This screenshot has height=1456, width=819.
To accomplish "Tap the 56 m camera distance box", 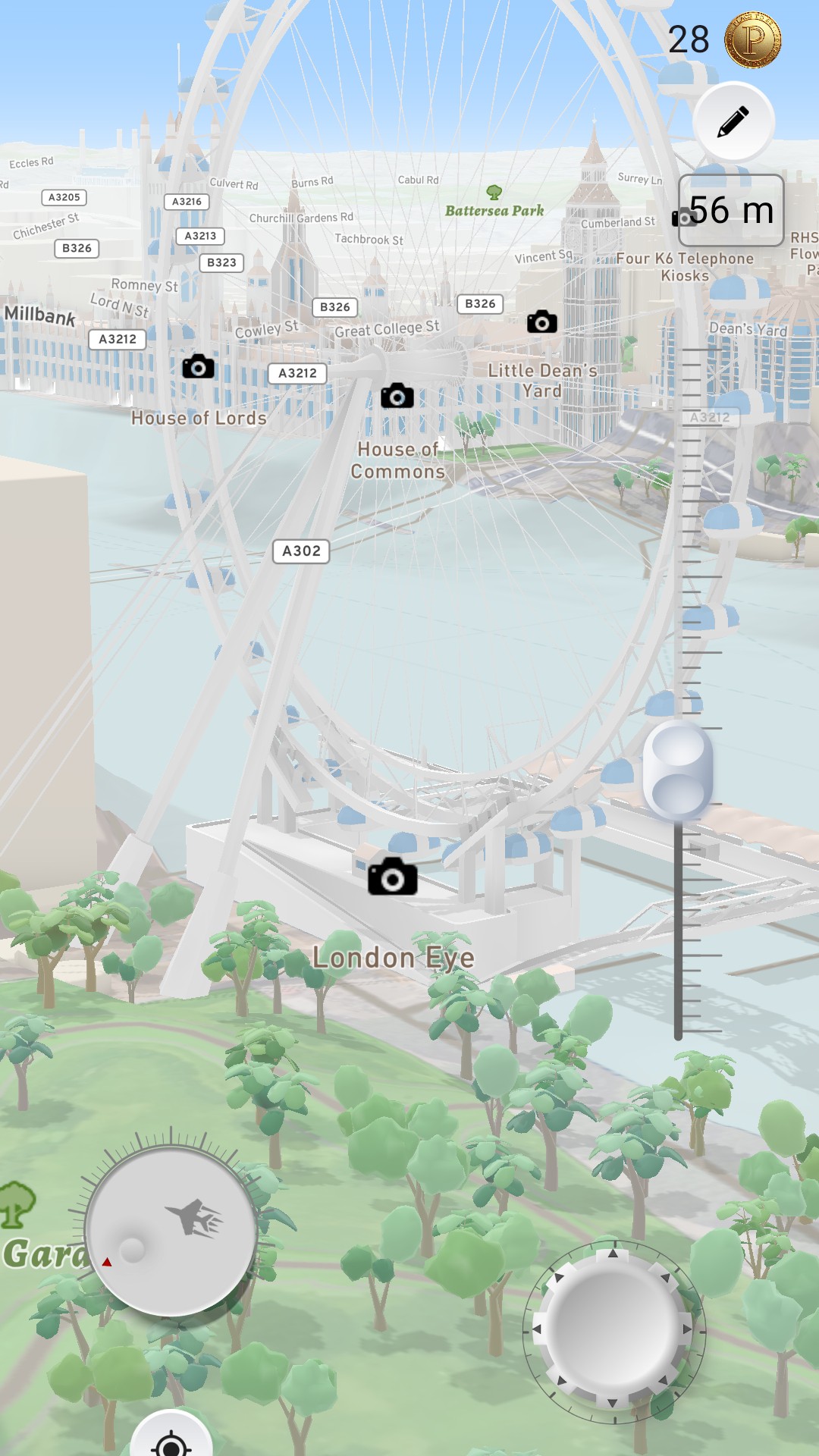I will pyautogui.click(x=730, y=211).
